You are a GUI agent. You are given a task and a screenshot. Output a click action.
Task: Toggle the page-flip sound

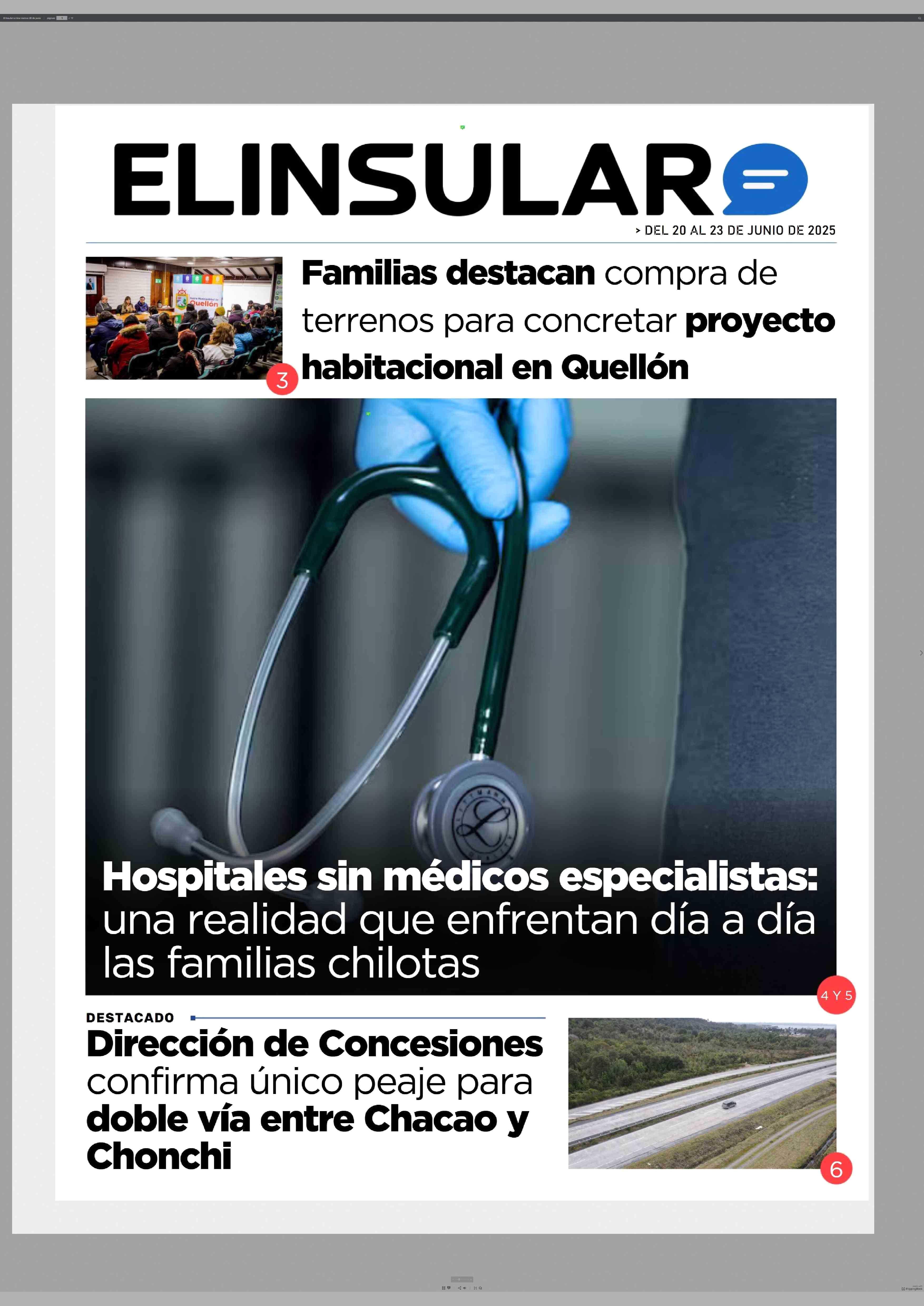(465, 1288)
